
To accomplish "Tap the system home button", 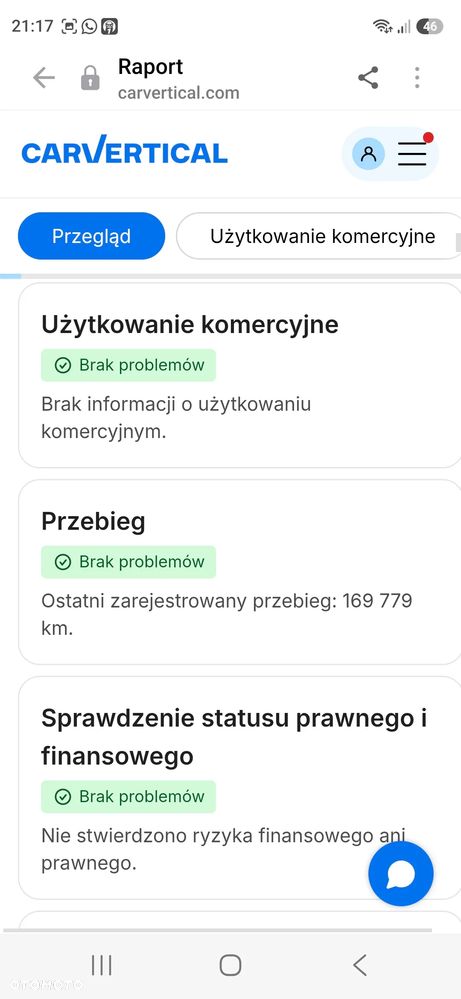I will point(230,965).
